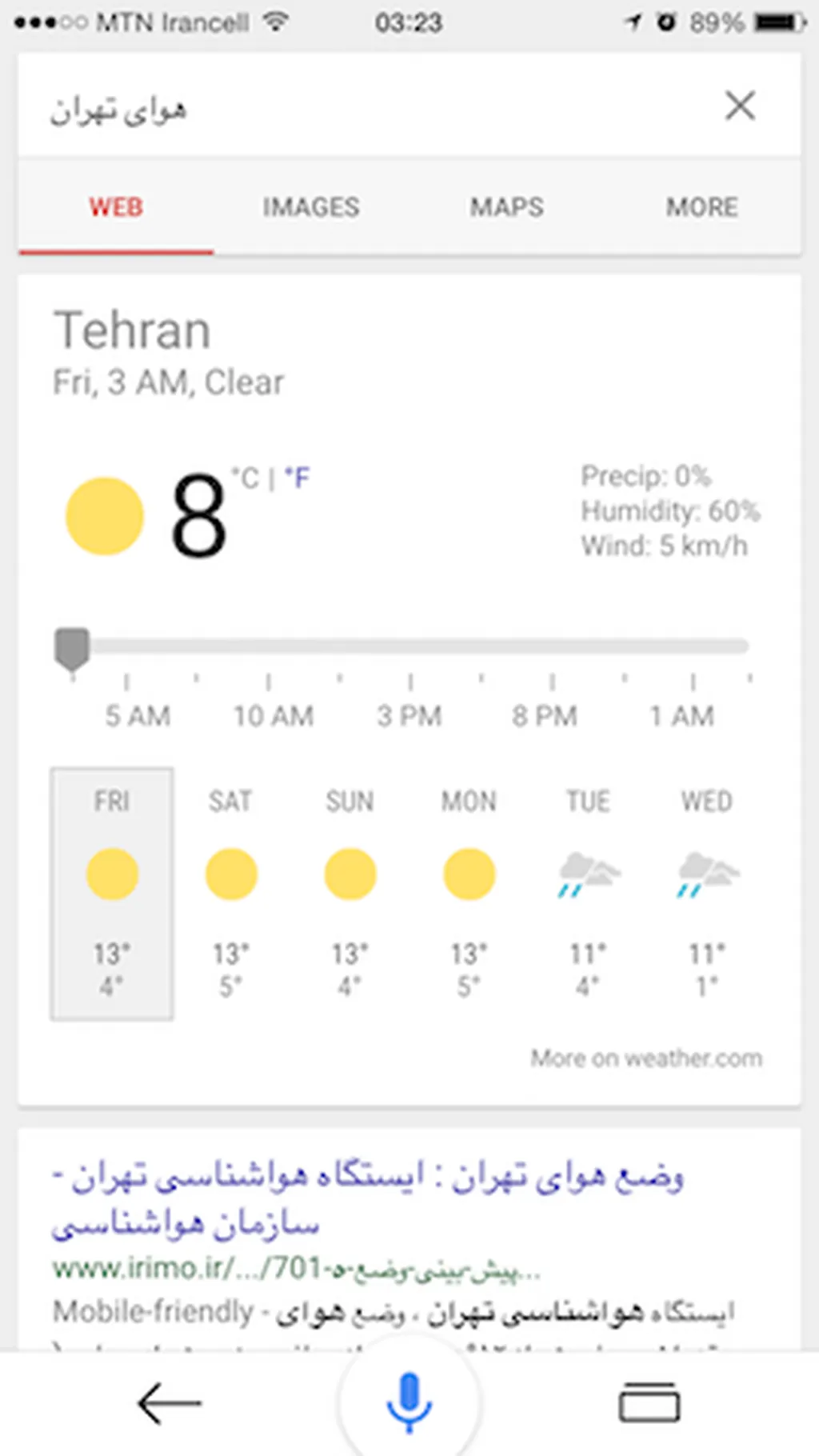Open More on weather.com link
The image size is (819, 1456).
click(646, 1058)
